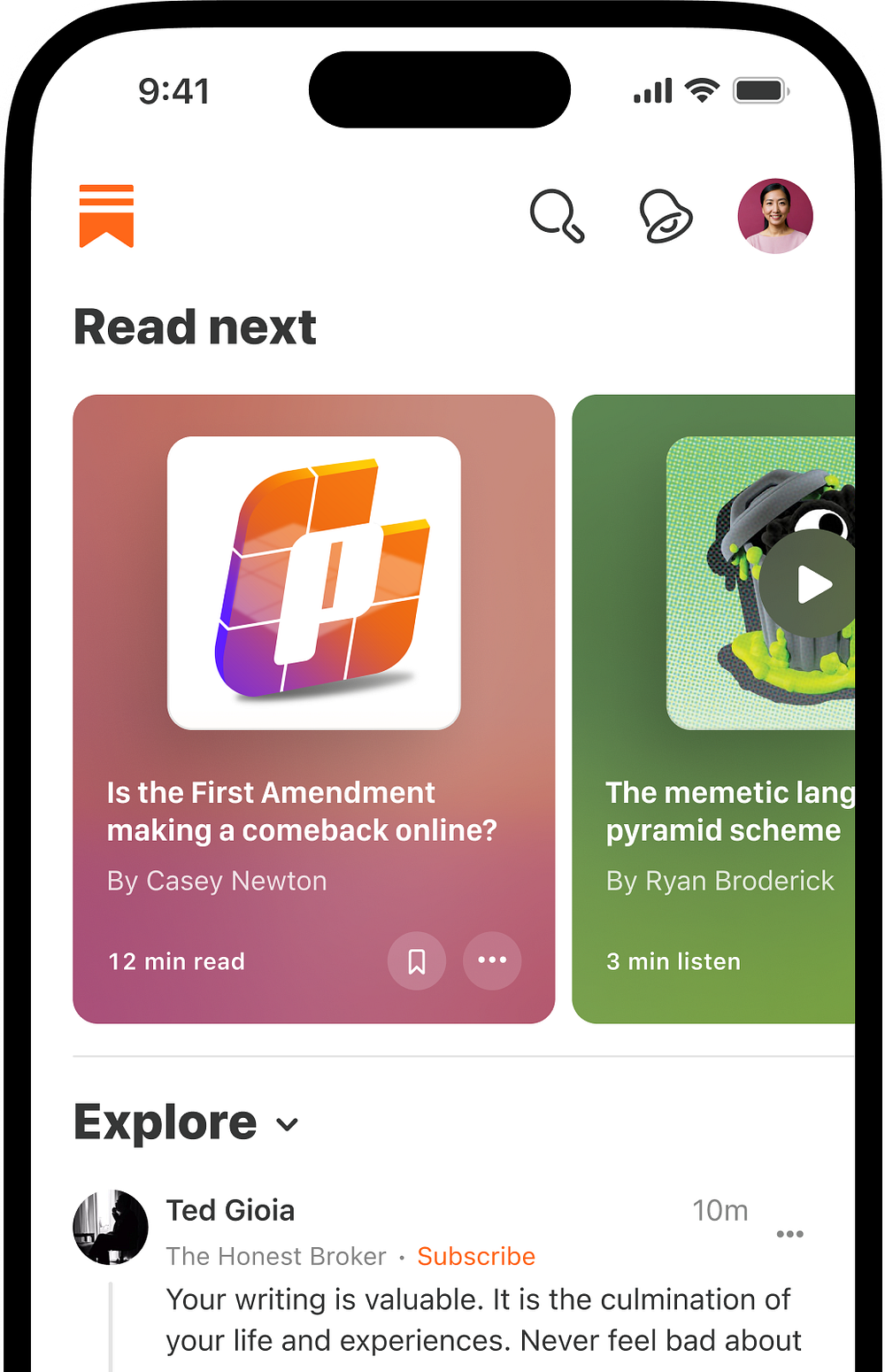Open search with the magnifying glass icon
Screen dimensions: 885x1372
(x=558, y=215)
